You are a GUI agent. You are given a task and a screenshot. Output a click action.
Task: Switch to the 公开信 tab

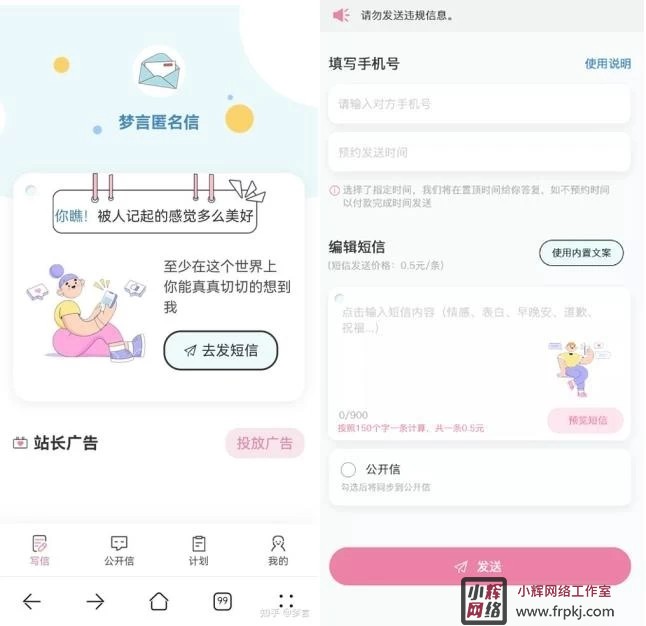click(119, 550)
